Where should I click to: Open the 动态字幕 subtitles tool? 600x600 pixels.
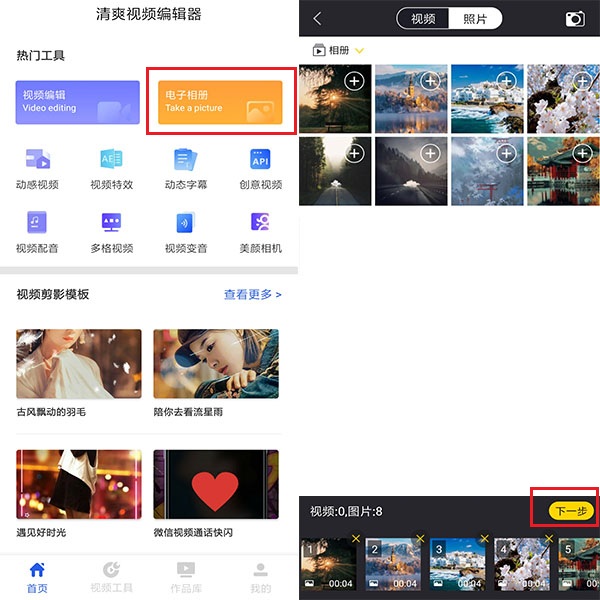tap(185, 168)
